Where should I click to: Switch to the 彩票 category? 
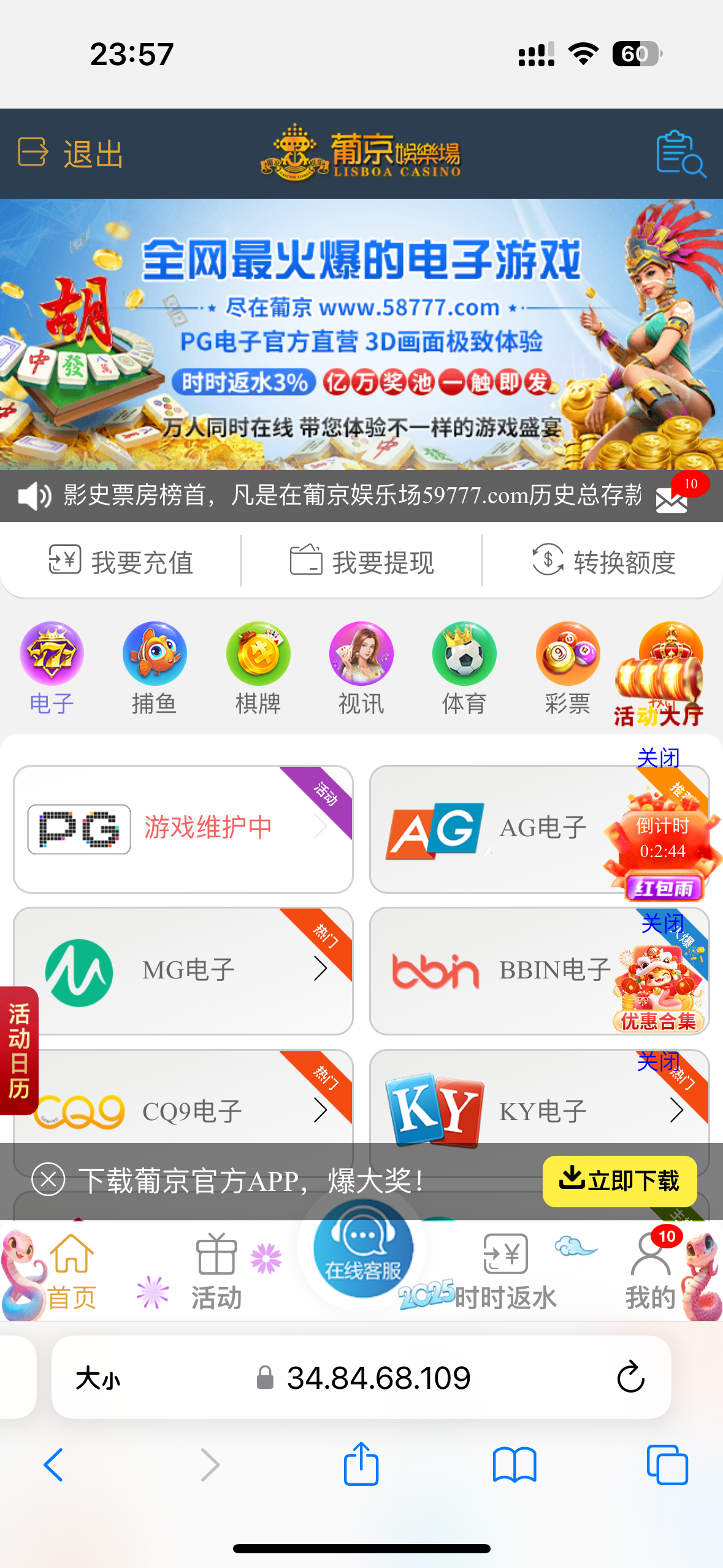567,668
